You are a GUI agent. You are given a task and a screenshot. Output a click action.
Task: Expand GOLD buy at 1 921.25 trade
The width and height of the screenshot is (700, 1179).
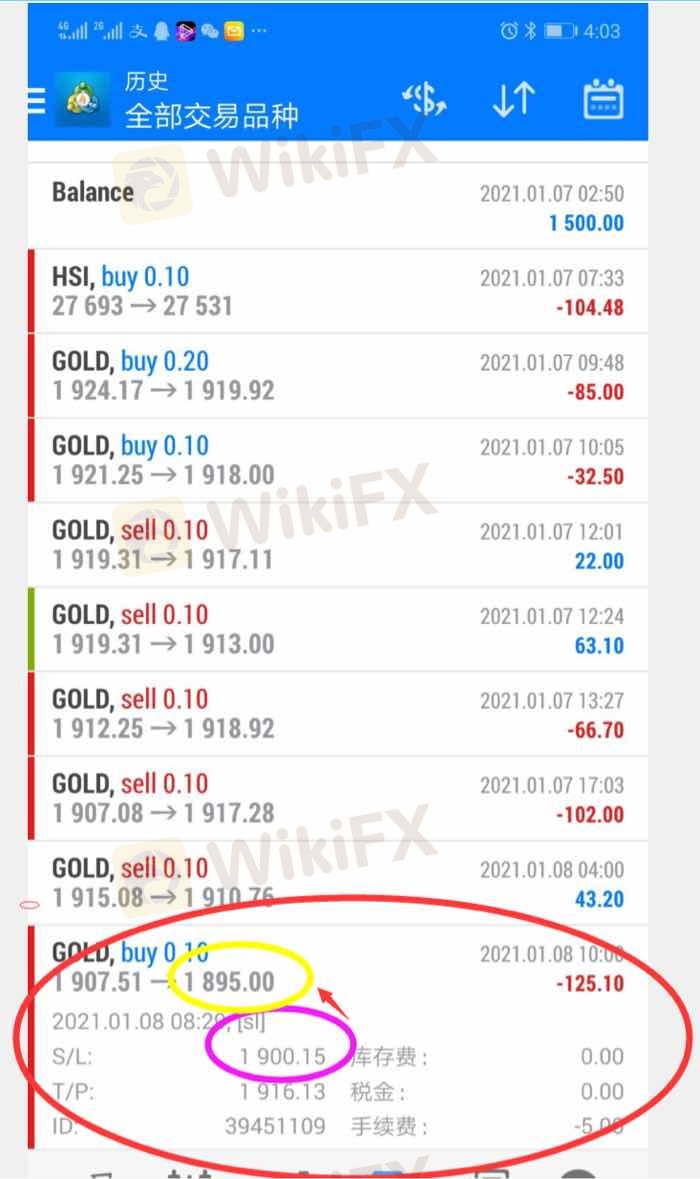pos(338,460)
